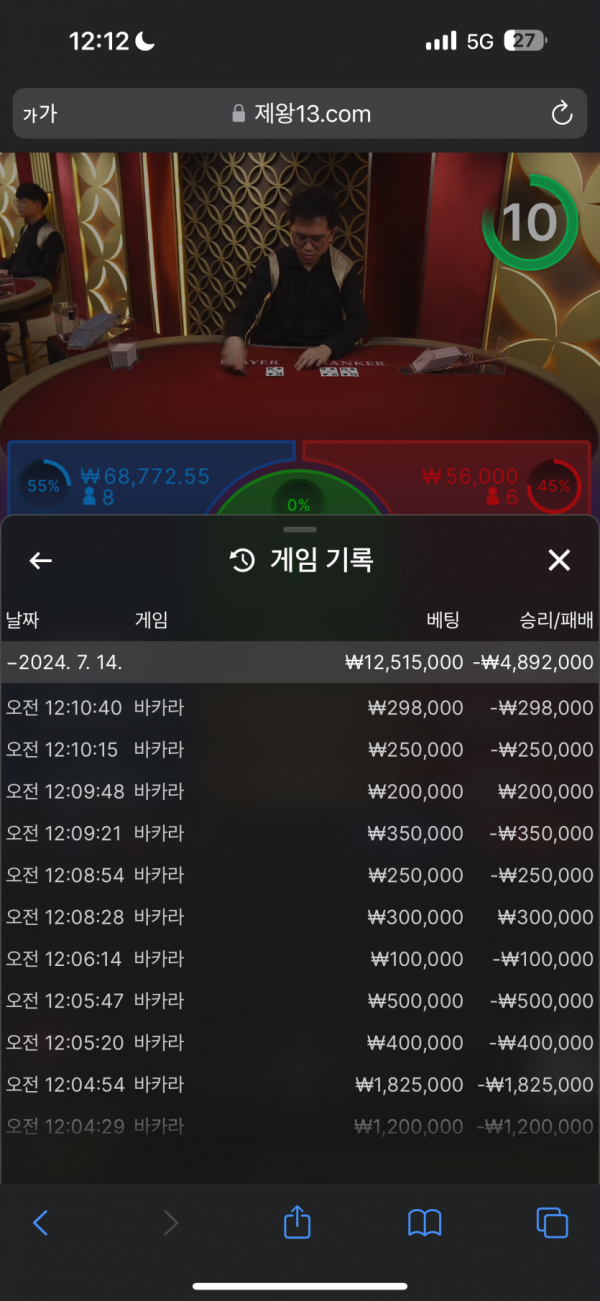The image size is (600, 1301).
Task: Expand the 2024. 7. 14. date summary row
Action: pos(300,662)
